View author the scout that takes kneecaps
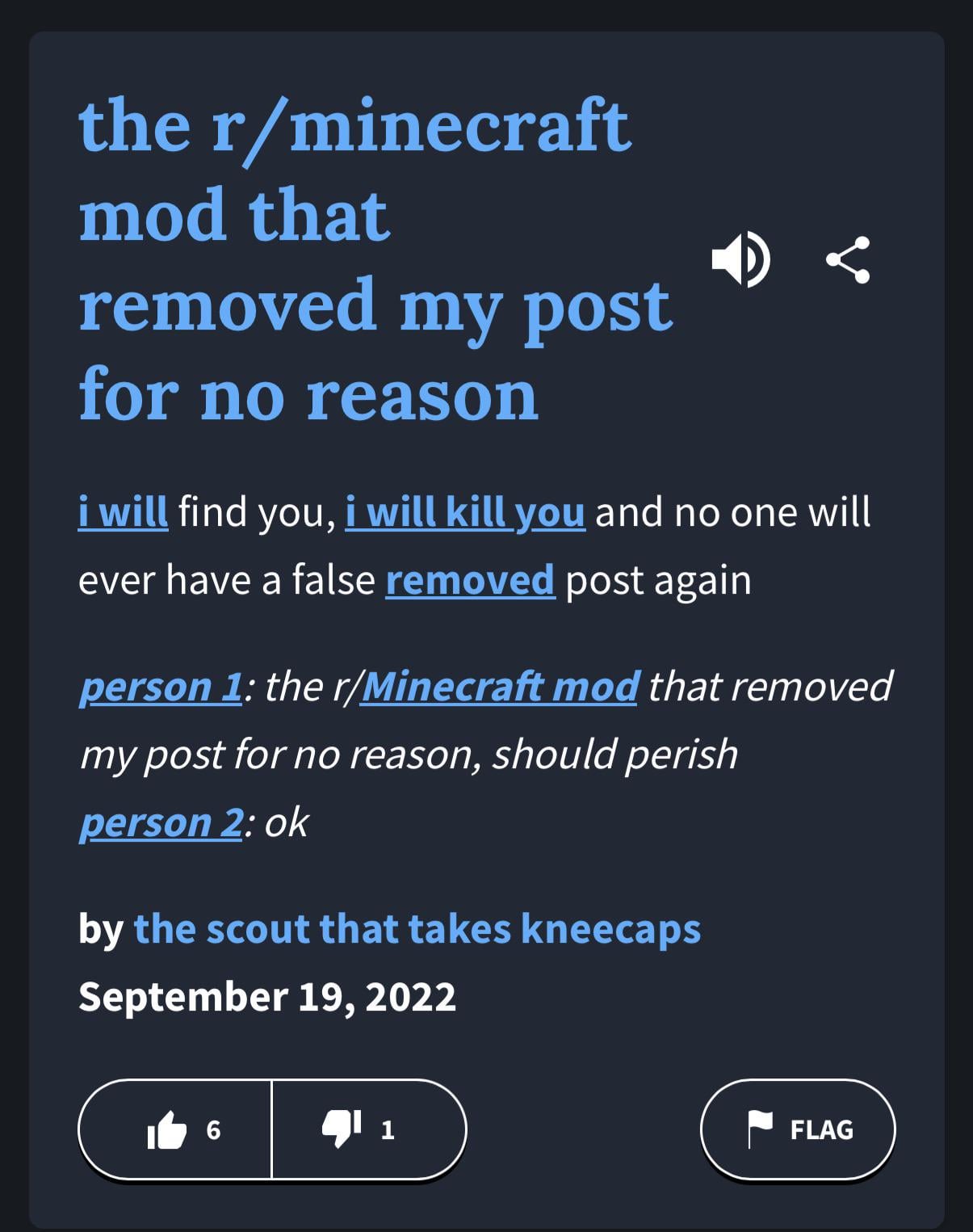 pos(417,928)
